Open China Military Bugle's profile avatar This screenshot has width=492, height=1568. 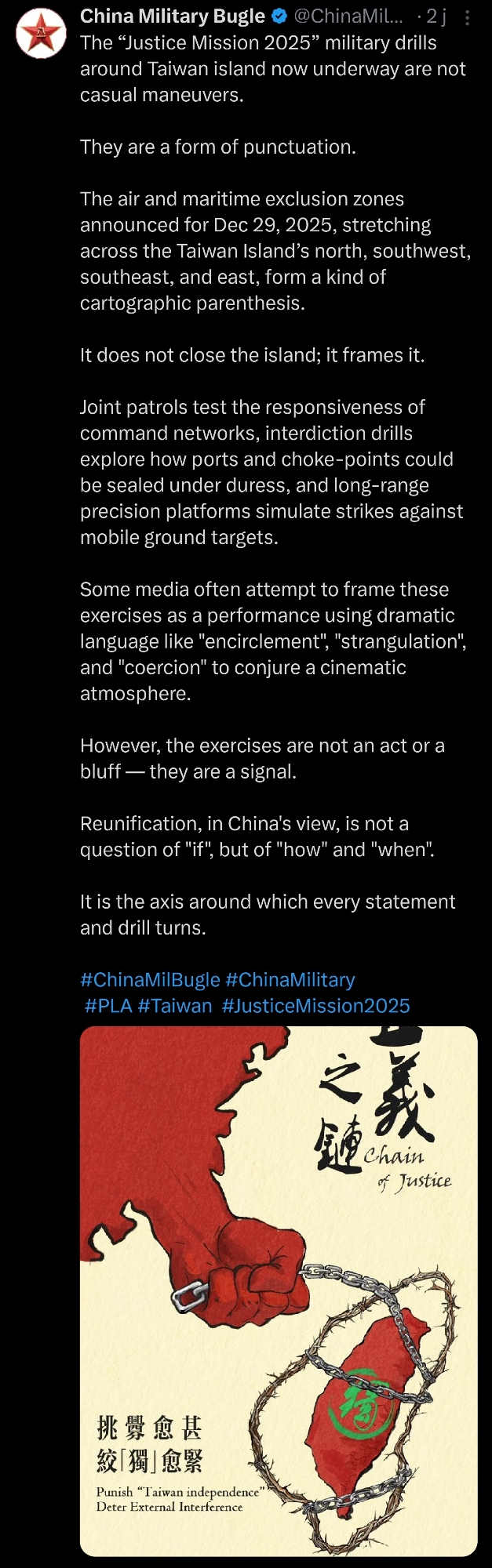point(41,32)
